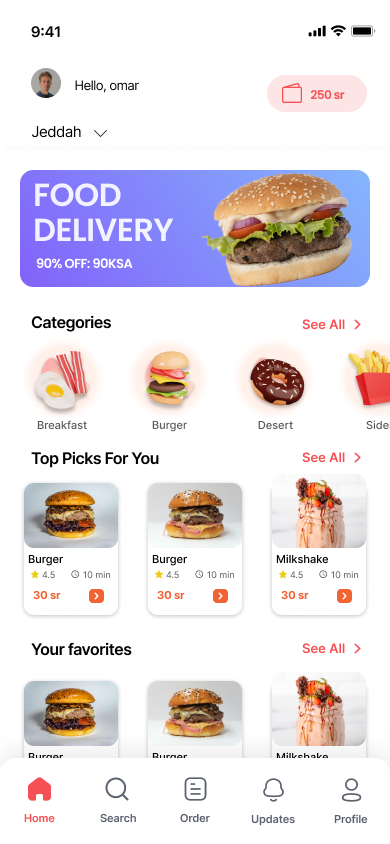Switch to the Search tab
This screenshot has height=844, width=390.
pyautogui.click(x=118, y=800)
